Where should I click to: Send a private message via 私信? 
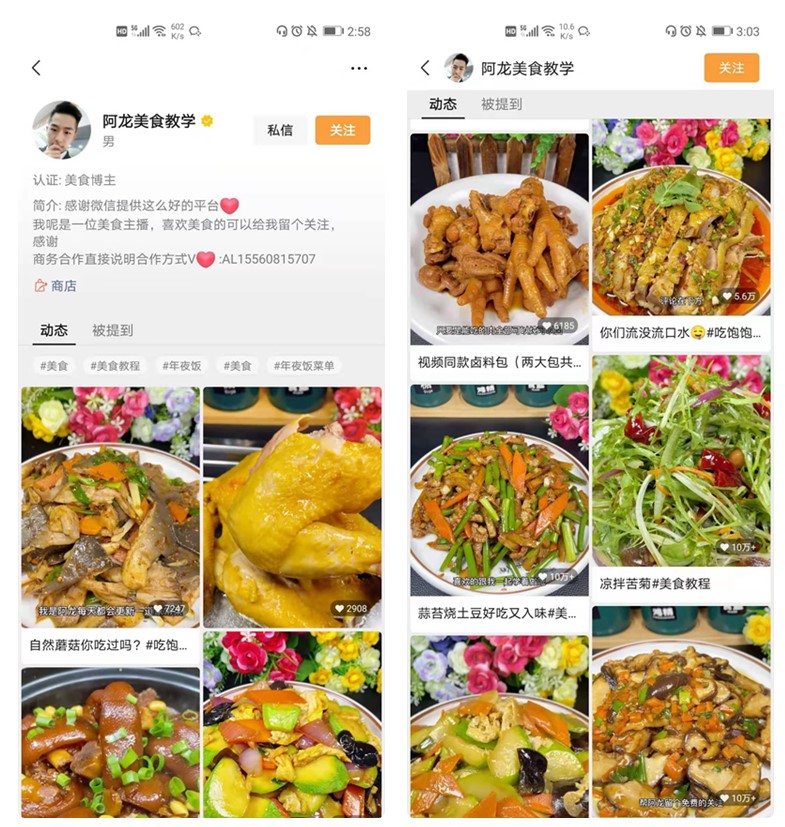coord(280,130)
